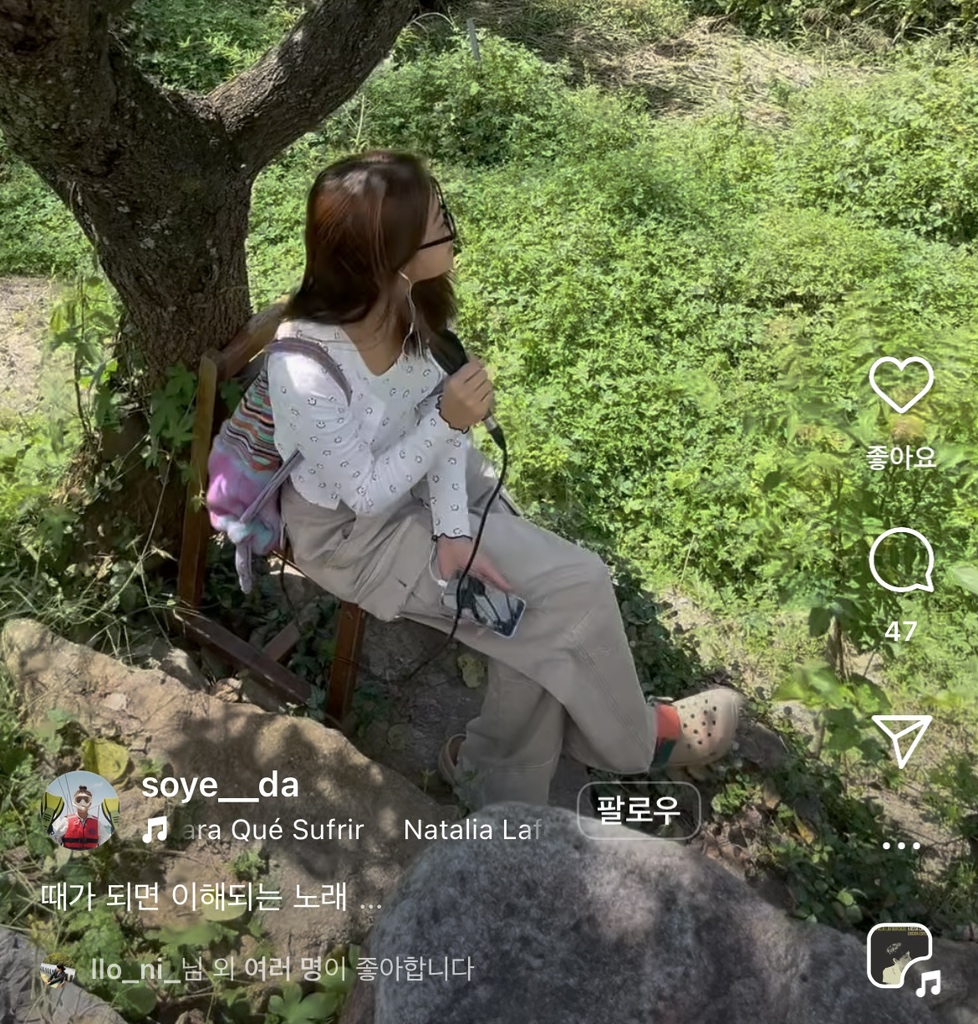This screenshot has height=1024, width=978.
Task: Open the comments on this reel
Action: click(x=900, y=561)
